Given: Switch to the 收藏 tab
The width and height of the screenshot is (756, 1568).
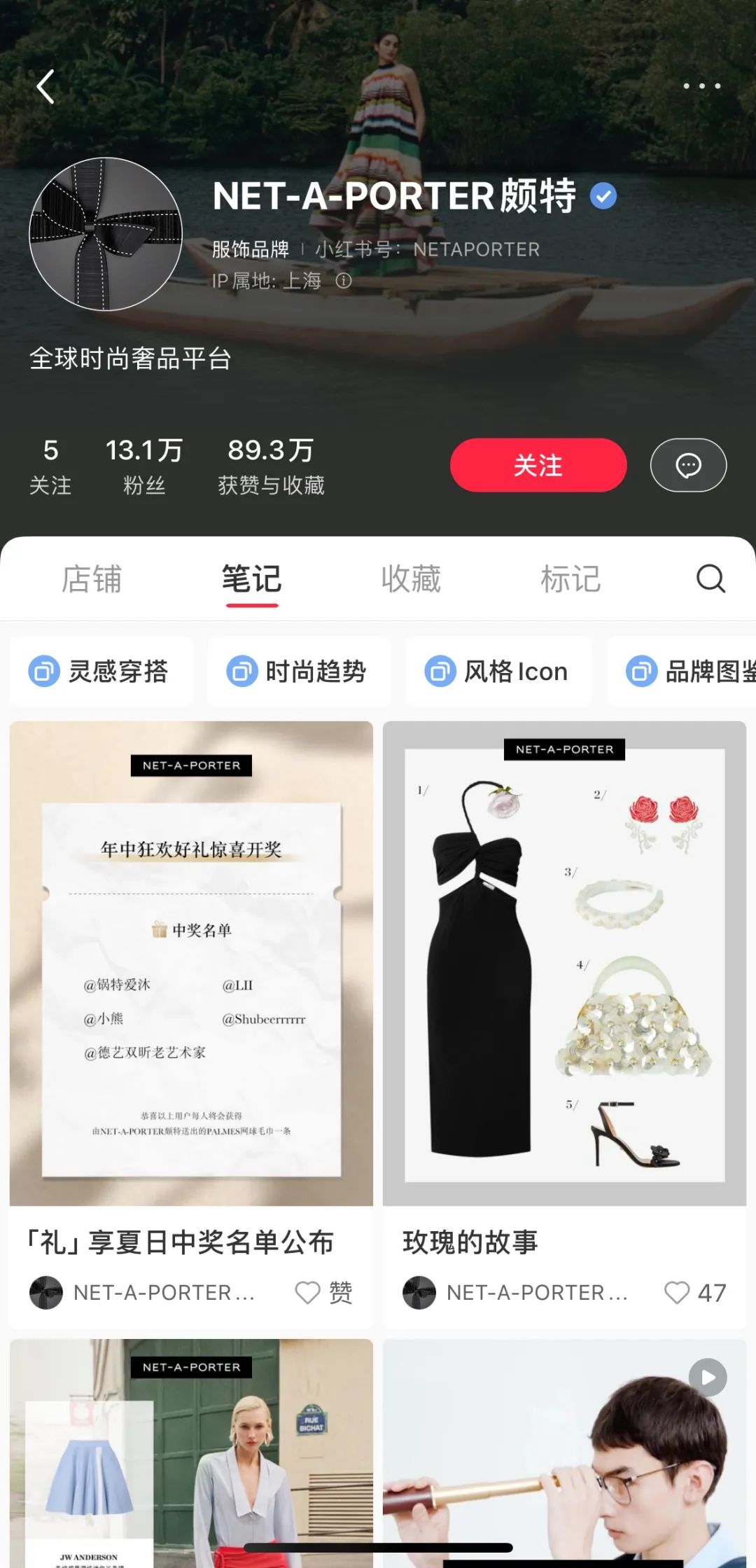Looking at the screenshot, I should click(411, 579).
